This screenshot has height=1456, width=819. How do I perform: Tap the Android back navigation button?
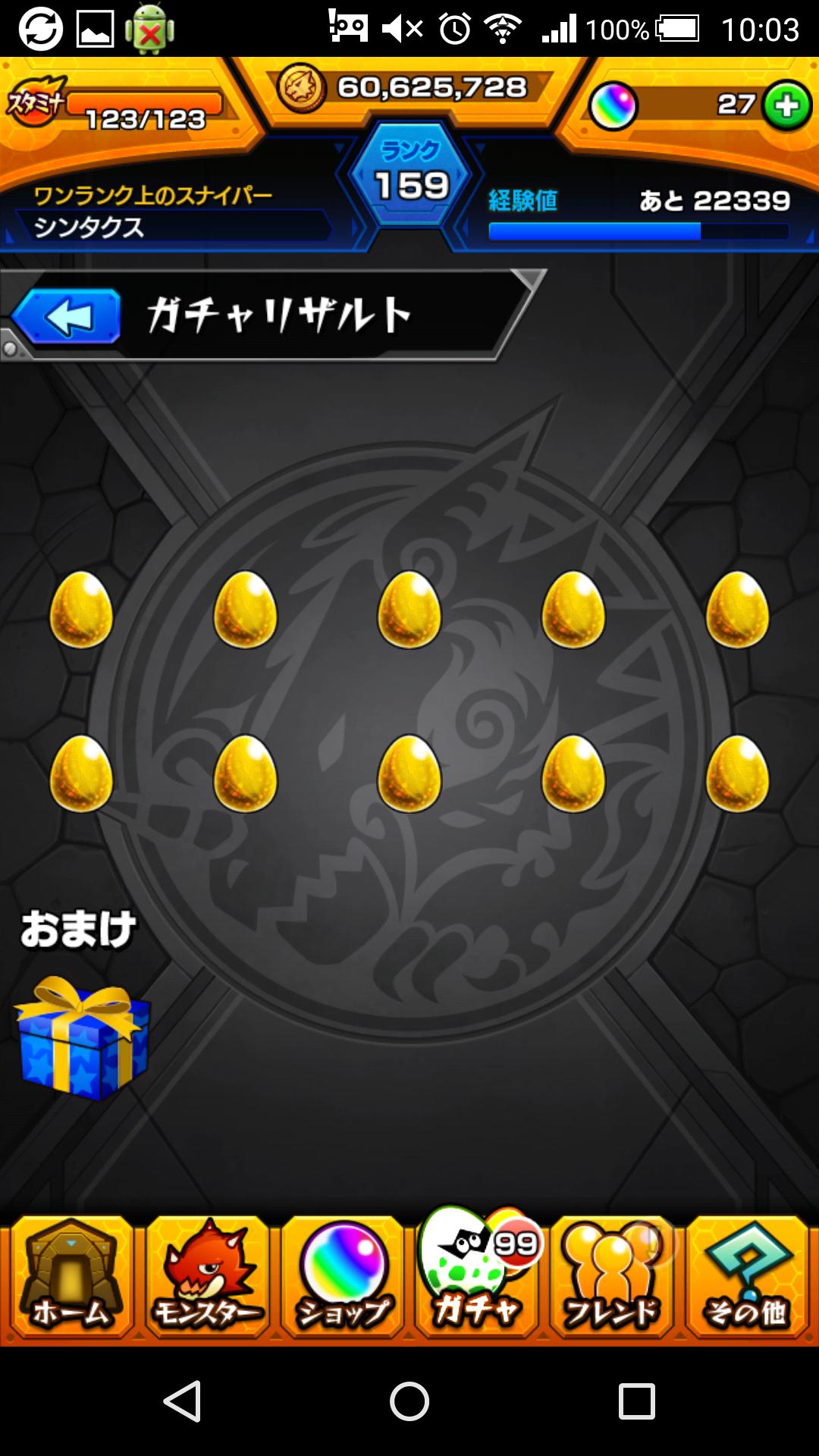182,1401
